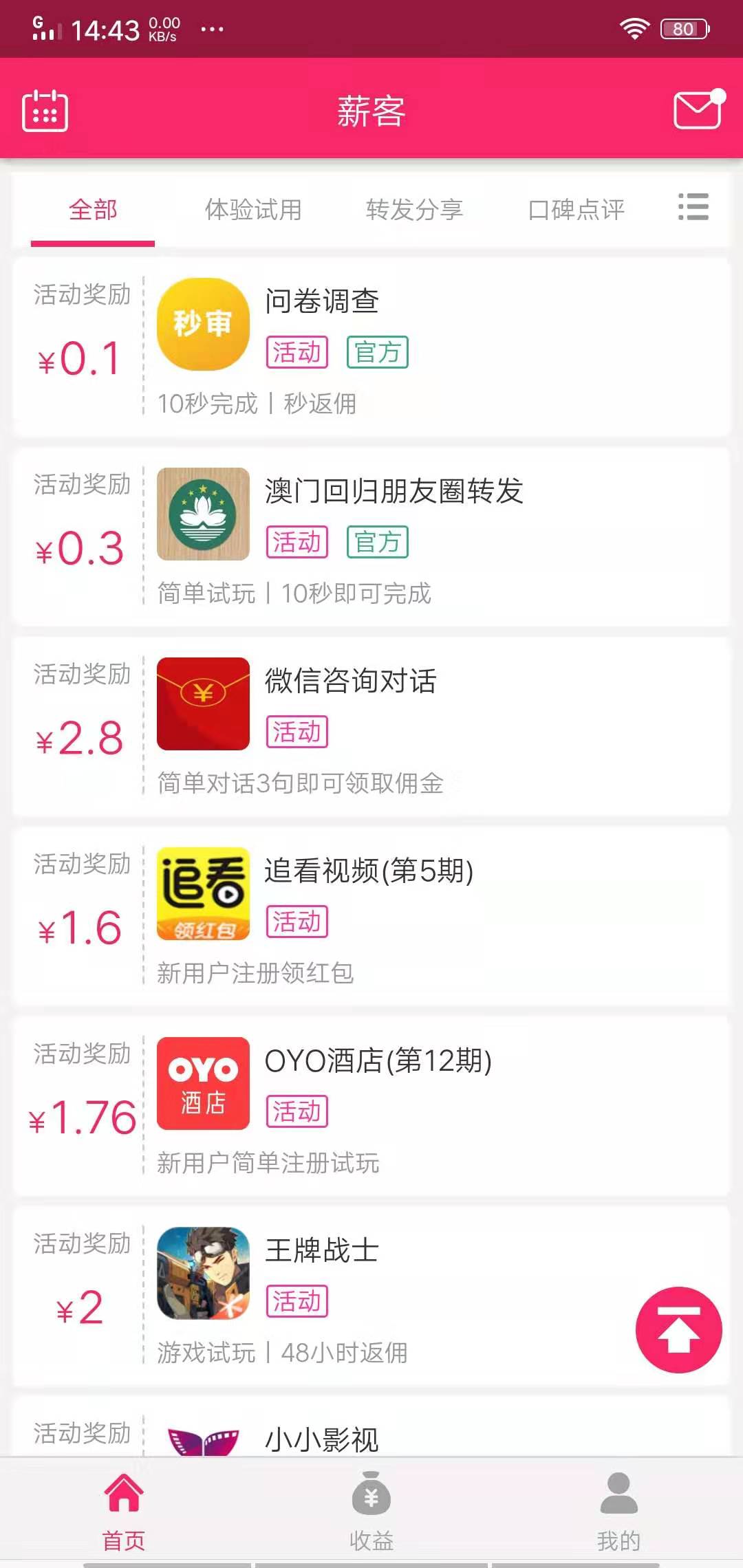This screenshot has width=743, height=1568.
Task: Switch to the 我的 profile tab
Action: [618, 1512]
